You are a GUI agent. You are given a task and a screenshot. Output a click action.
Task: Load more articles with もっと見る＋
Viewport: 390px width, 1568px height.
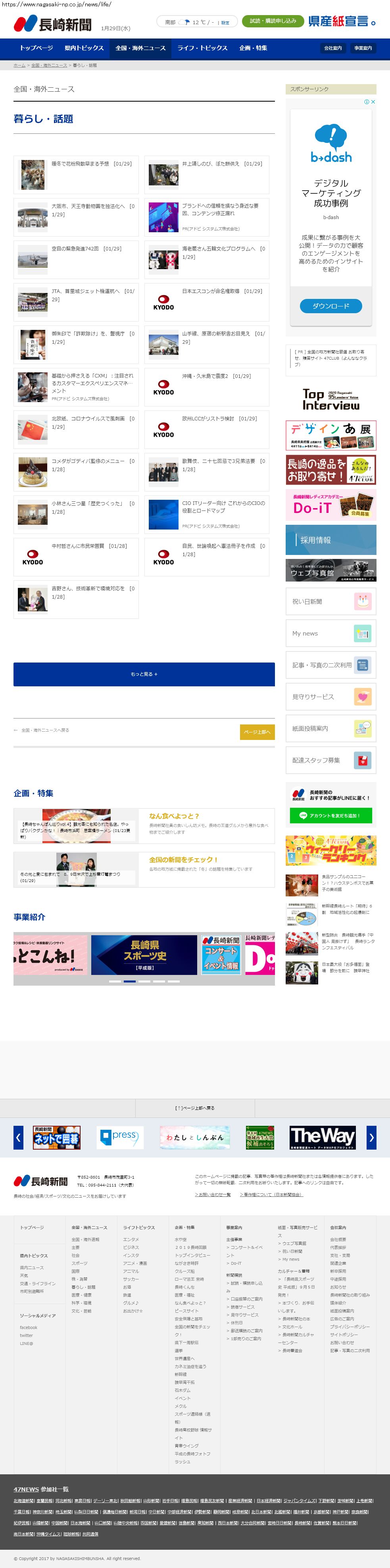[144, 674]
